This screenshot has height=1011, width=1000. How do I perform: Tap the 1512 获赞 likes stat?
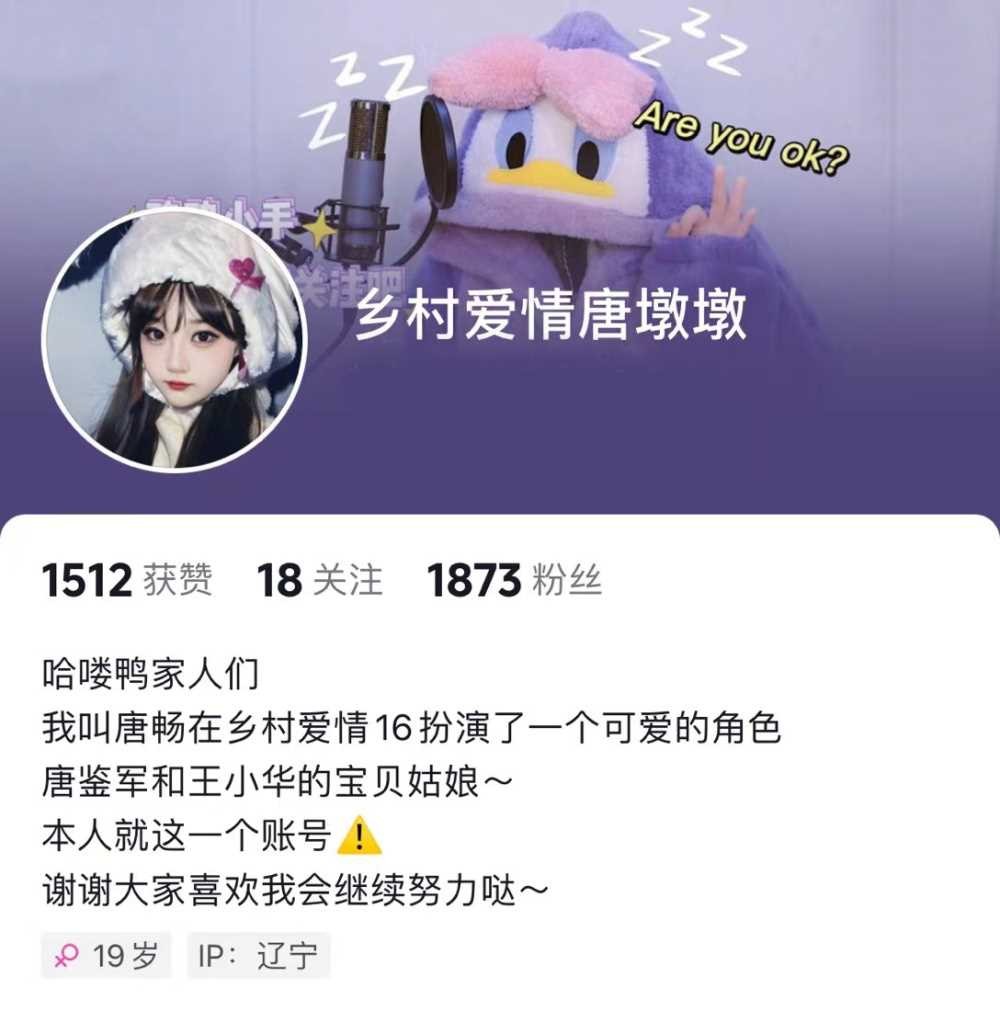(x=127, y=580)
